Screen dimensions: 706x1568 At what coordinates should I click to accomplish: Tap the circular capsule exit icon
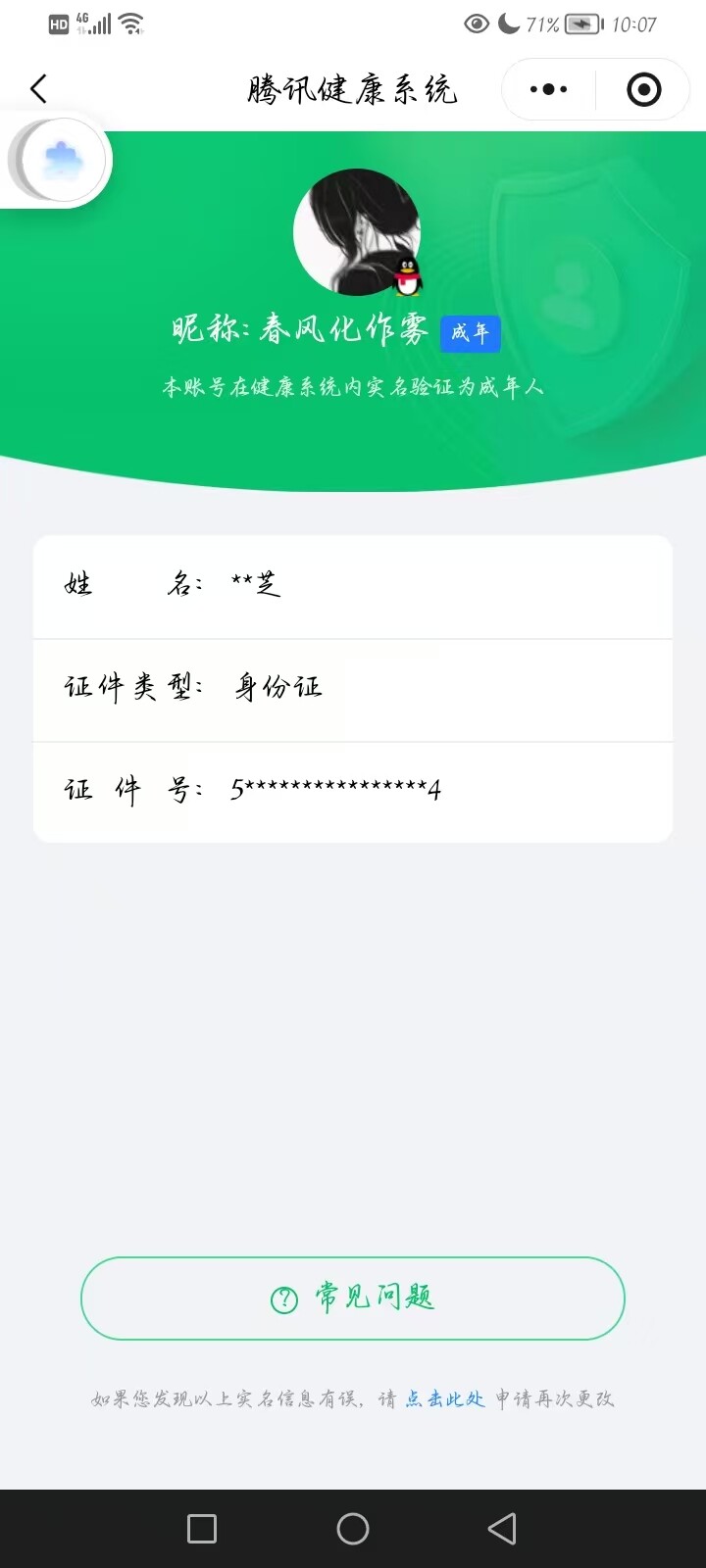642,88
